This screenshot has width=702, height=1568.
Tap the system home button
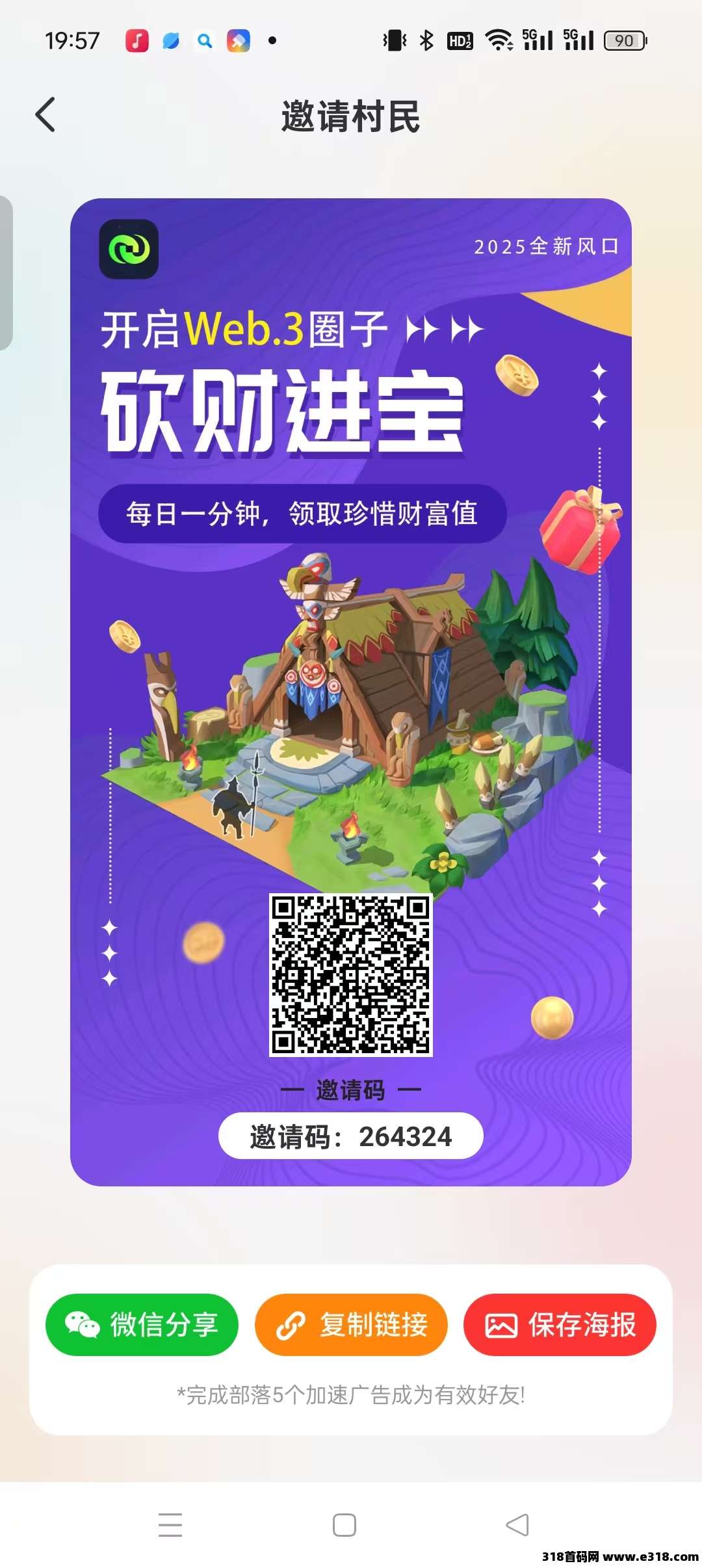344,1524
